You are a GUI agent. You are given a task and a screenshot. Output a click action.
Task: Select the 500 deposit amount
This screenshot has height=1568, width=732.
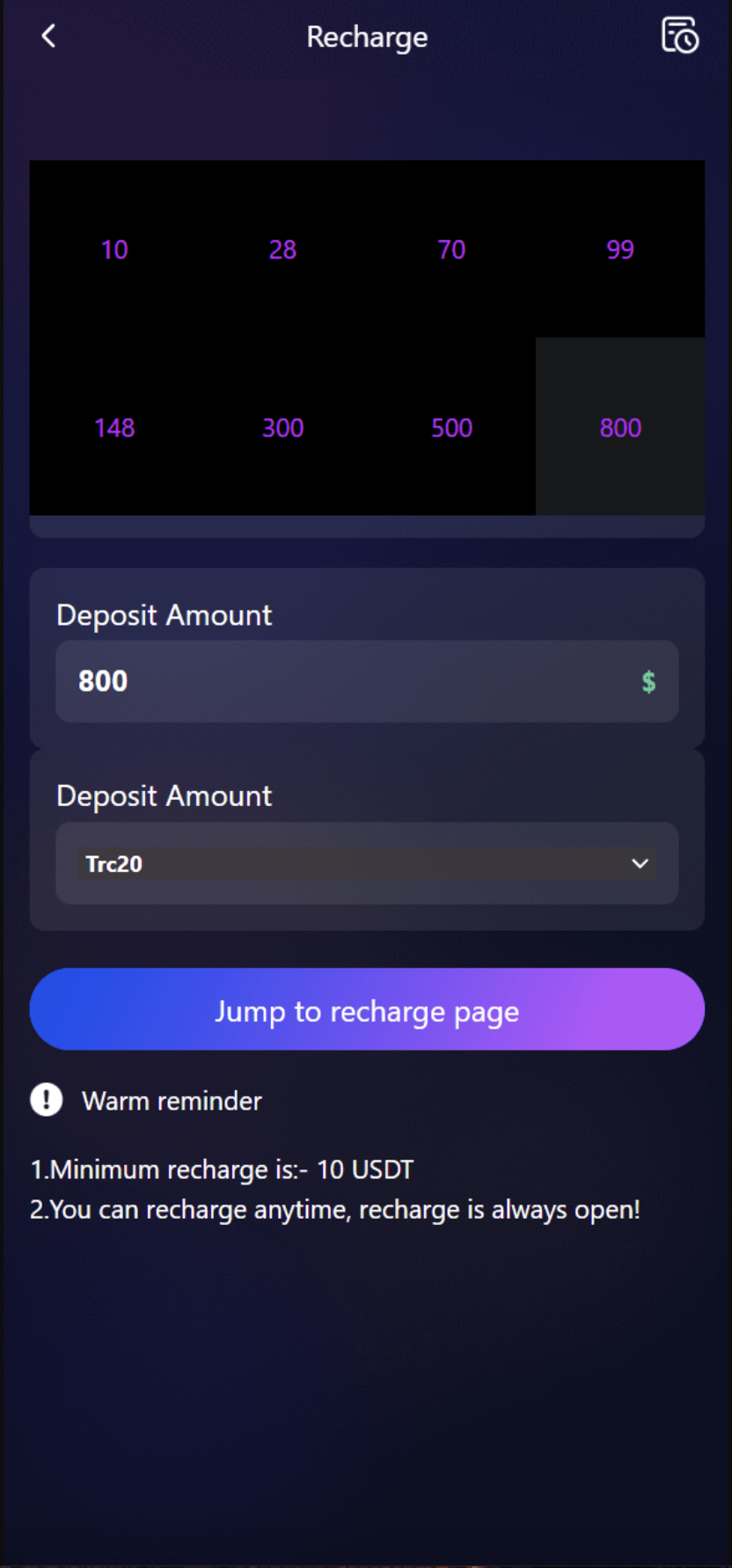(x=451, y=428)
